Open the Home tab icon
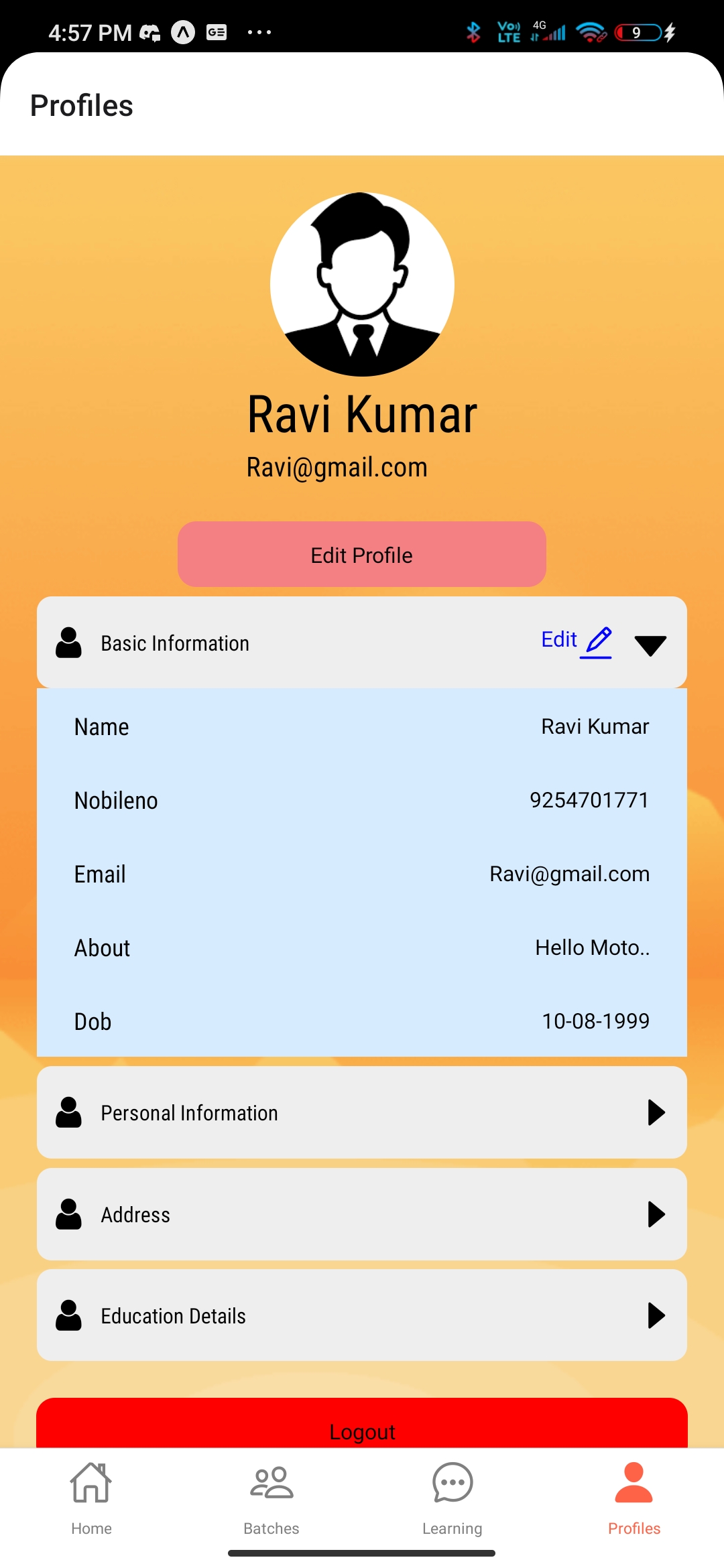724x1568 pixels. click(91, 1482)
